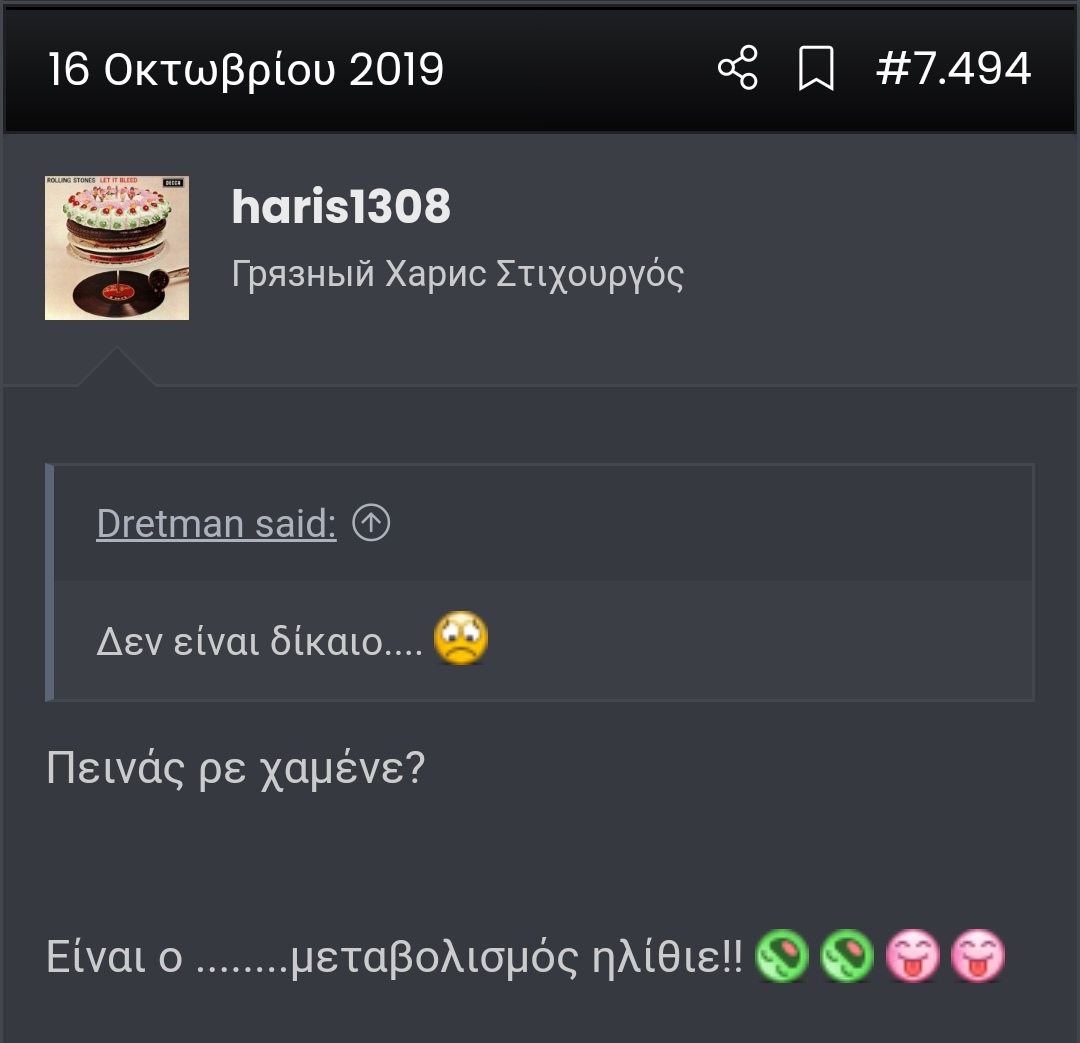Open the 16 Οκτωβρίου 2019 date link
1080x1043 pixels.
click(x=246, y=69)
